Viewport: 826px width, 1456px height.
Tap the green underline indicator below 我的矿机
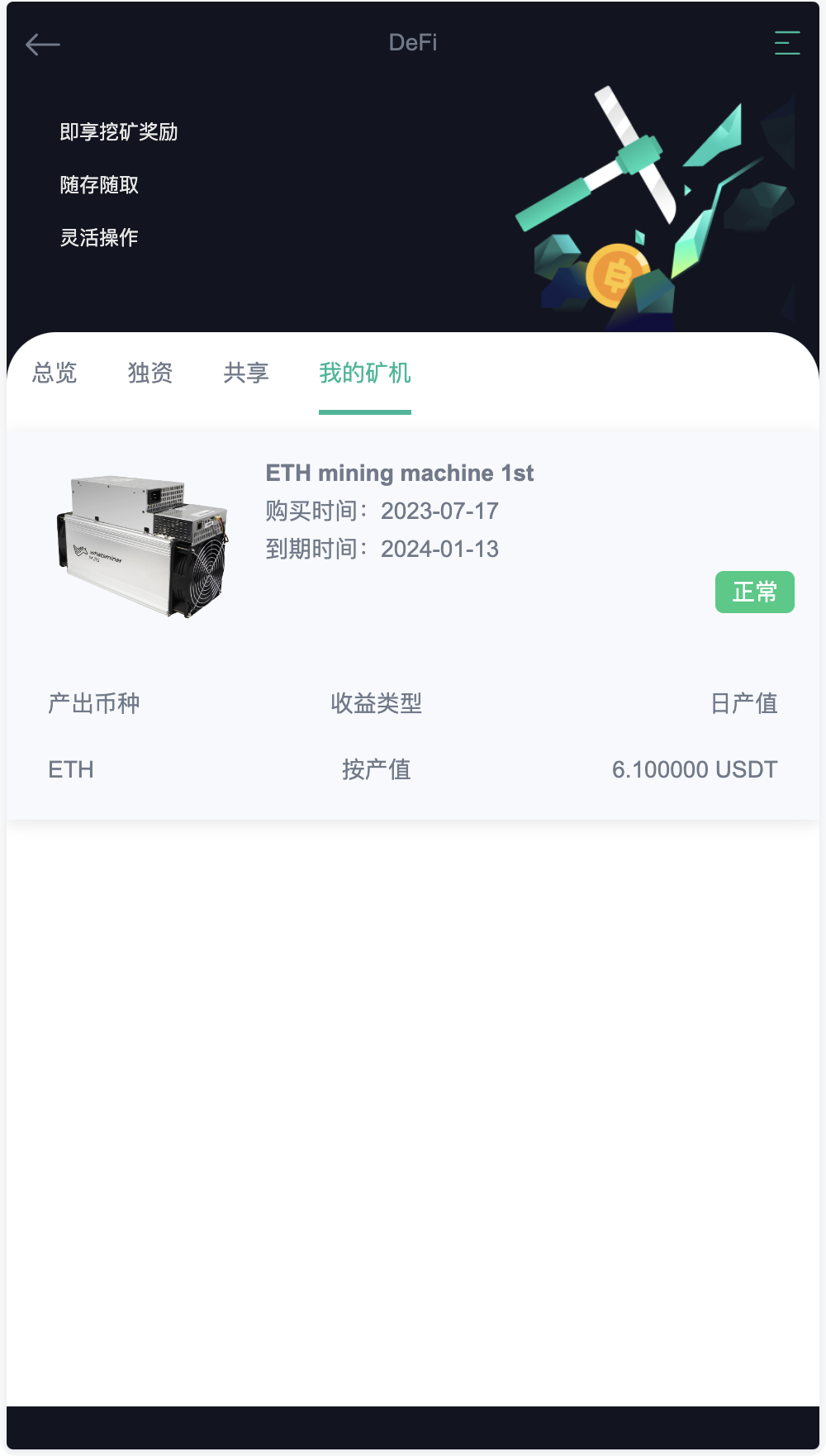coord(365,410)
